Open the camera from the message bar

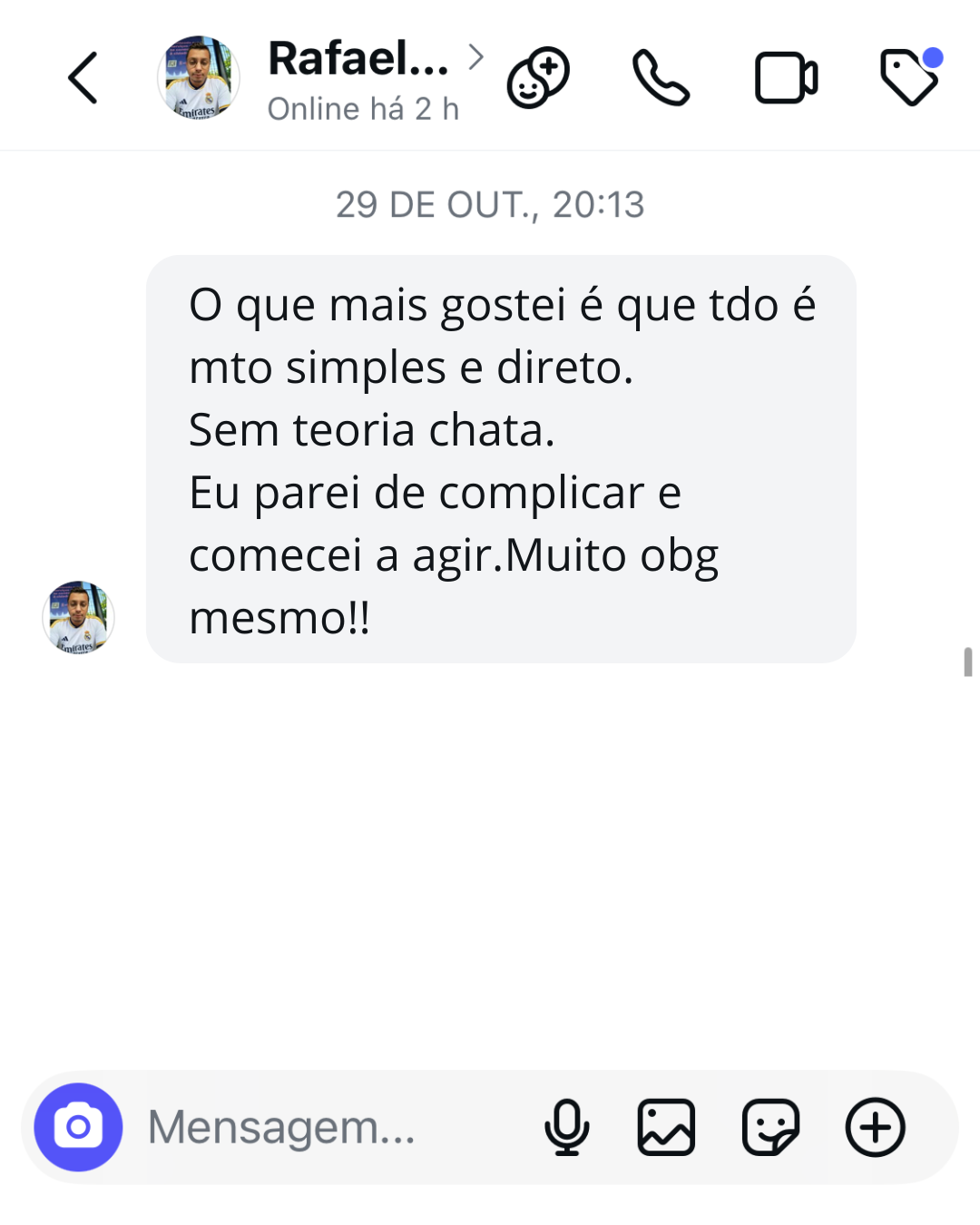[78, 1127]
